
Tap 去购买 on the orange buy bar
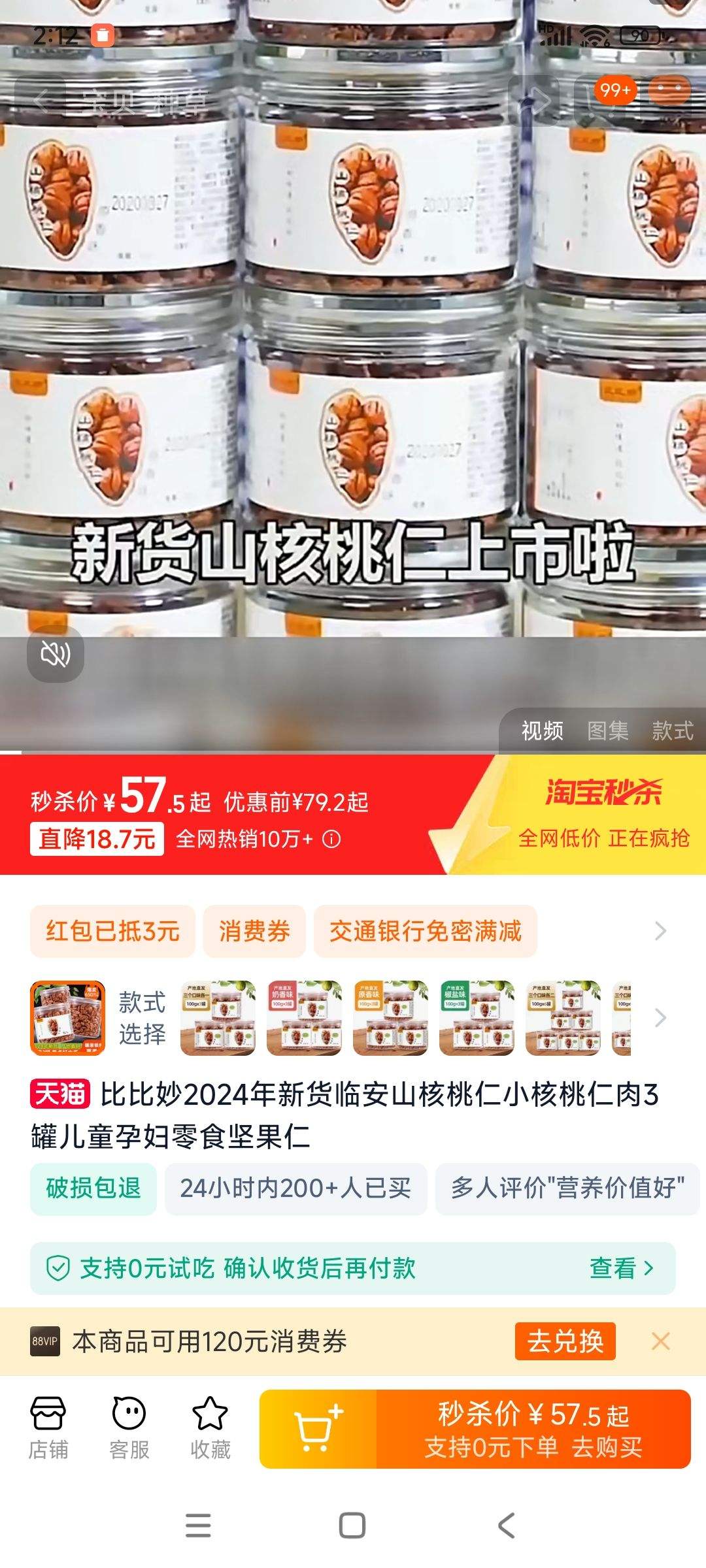tap(607, 1449)
